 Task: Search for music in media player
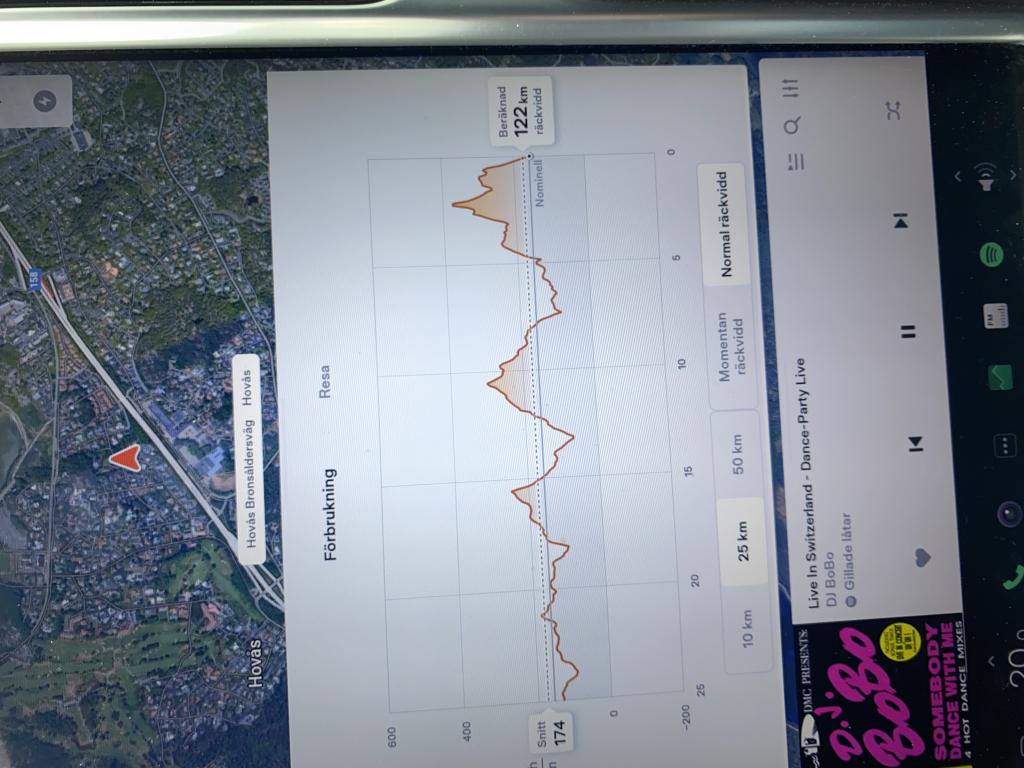coord(792,125)
